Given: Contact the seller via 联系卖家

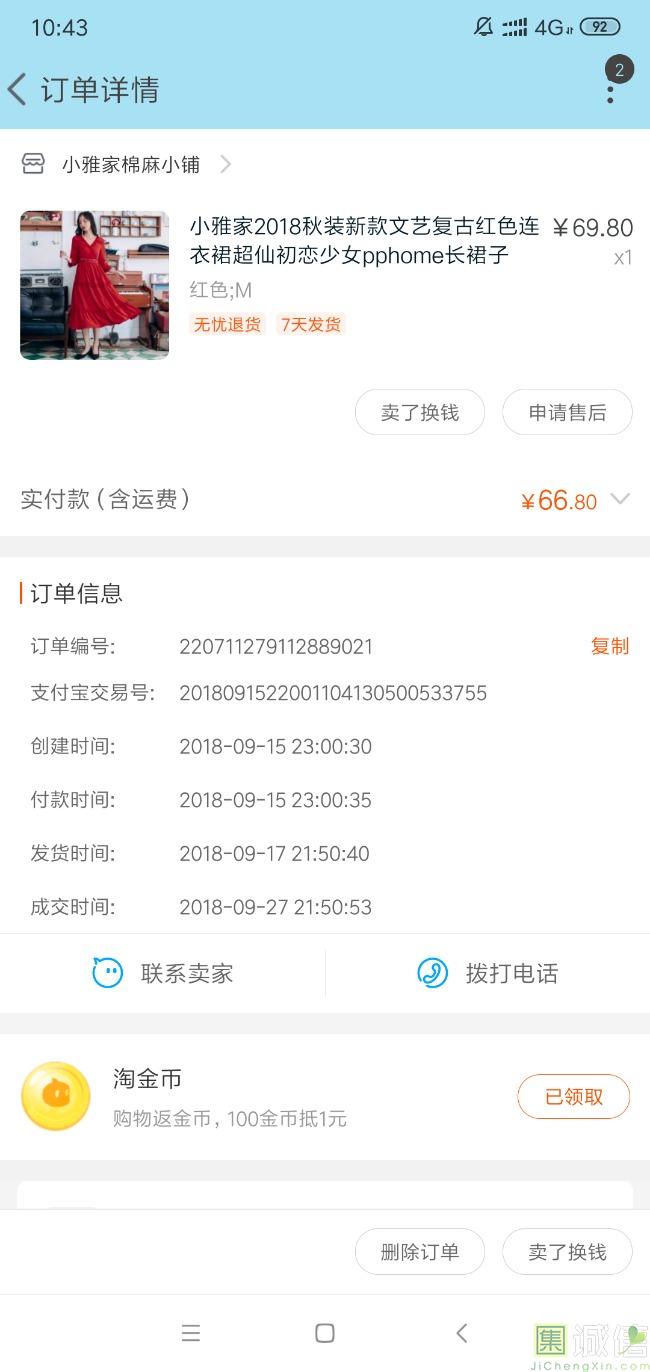Looking at the screenshot, I should pyautogui.click(x=163, y=973).
